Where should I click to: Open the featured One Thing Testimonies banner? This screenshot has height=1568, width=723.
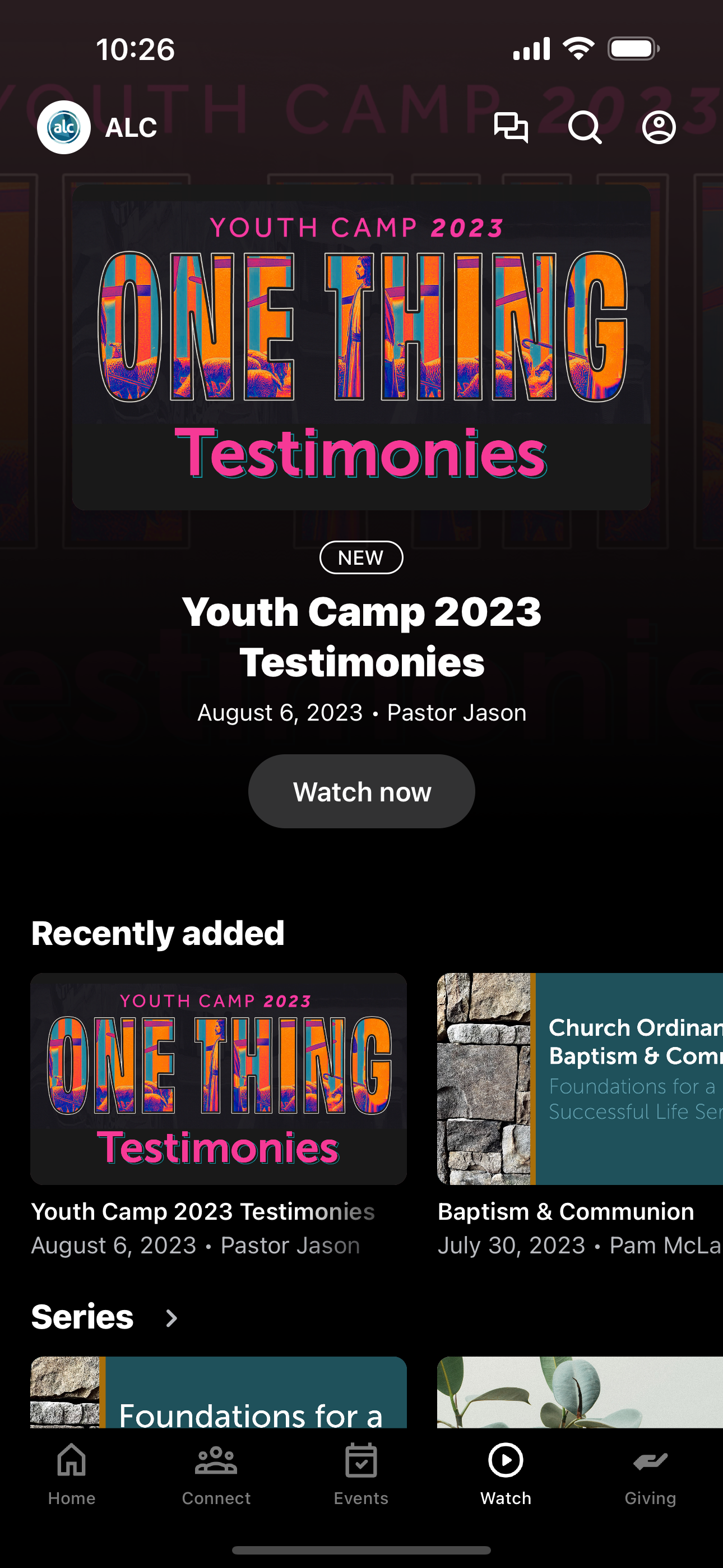361,347
